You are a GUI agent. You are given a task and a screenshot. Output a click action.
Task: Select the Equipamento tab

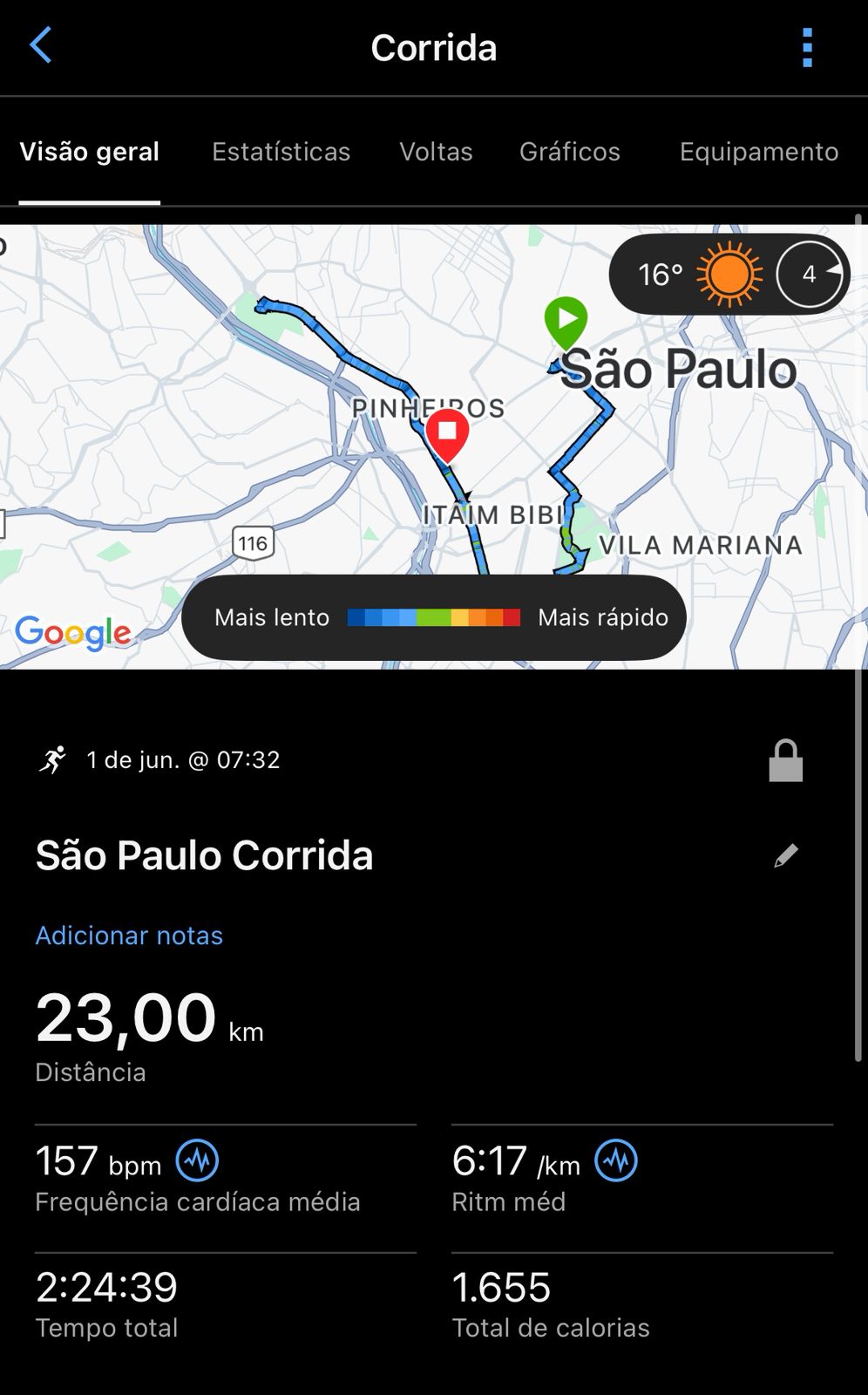click(759, 152)
